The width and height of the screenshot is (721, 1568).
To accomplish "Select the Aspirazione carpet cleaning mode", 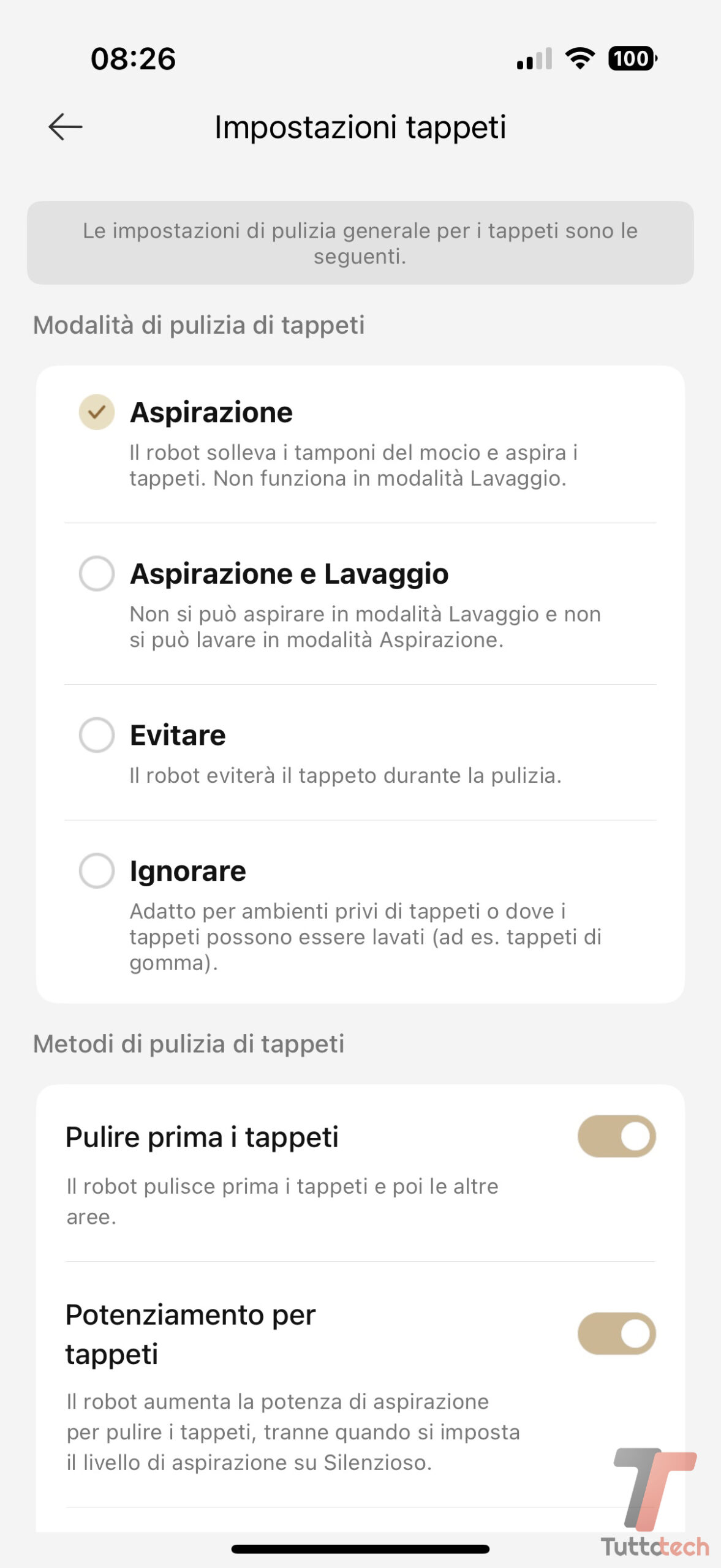I will pos(97,412).
